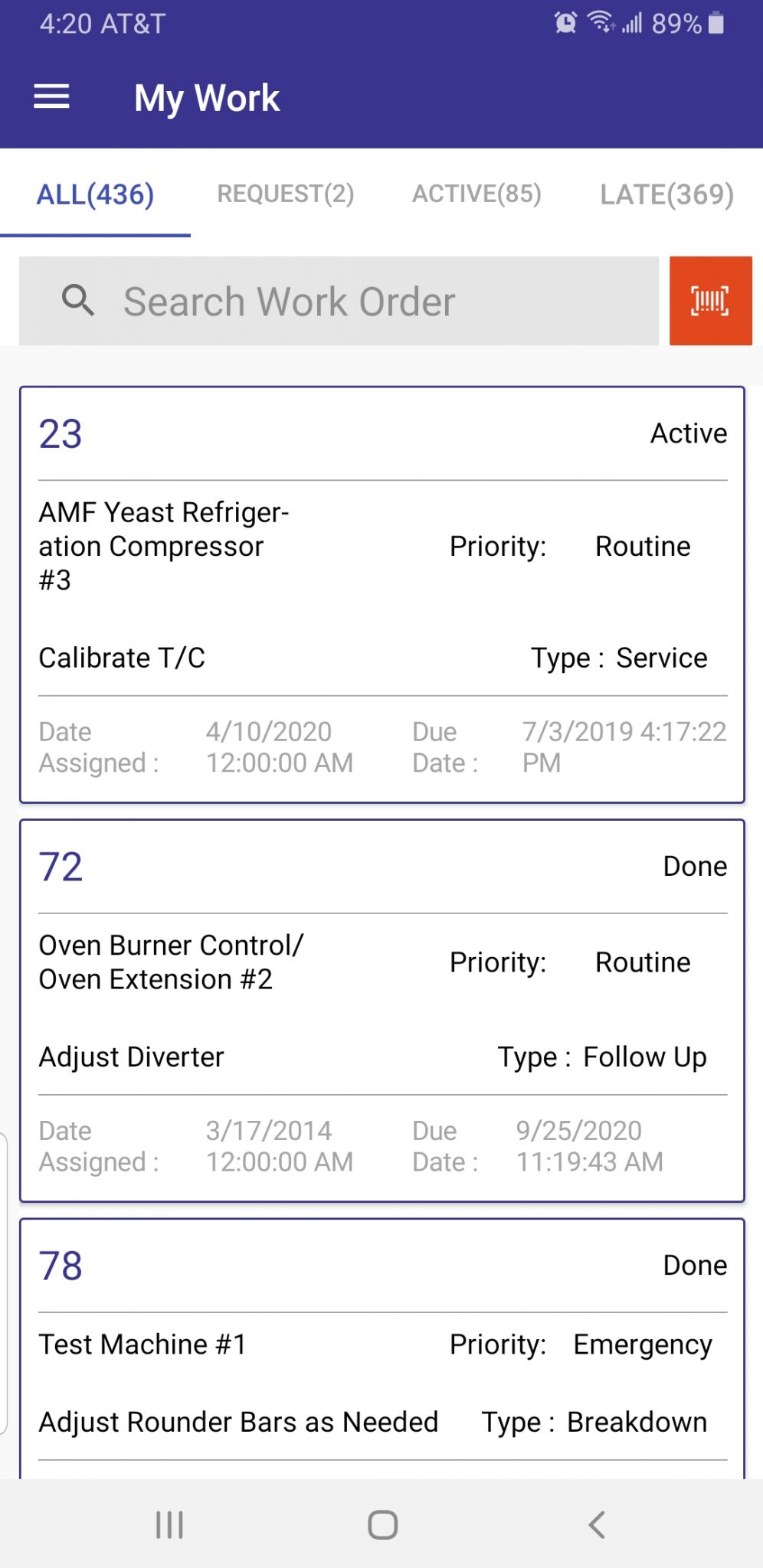Tap the Done status on work order 72

[x=695, y=866]
